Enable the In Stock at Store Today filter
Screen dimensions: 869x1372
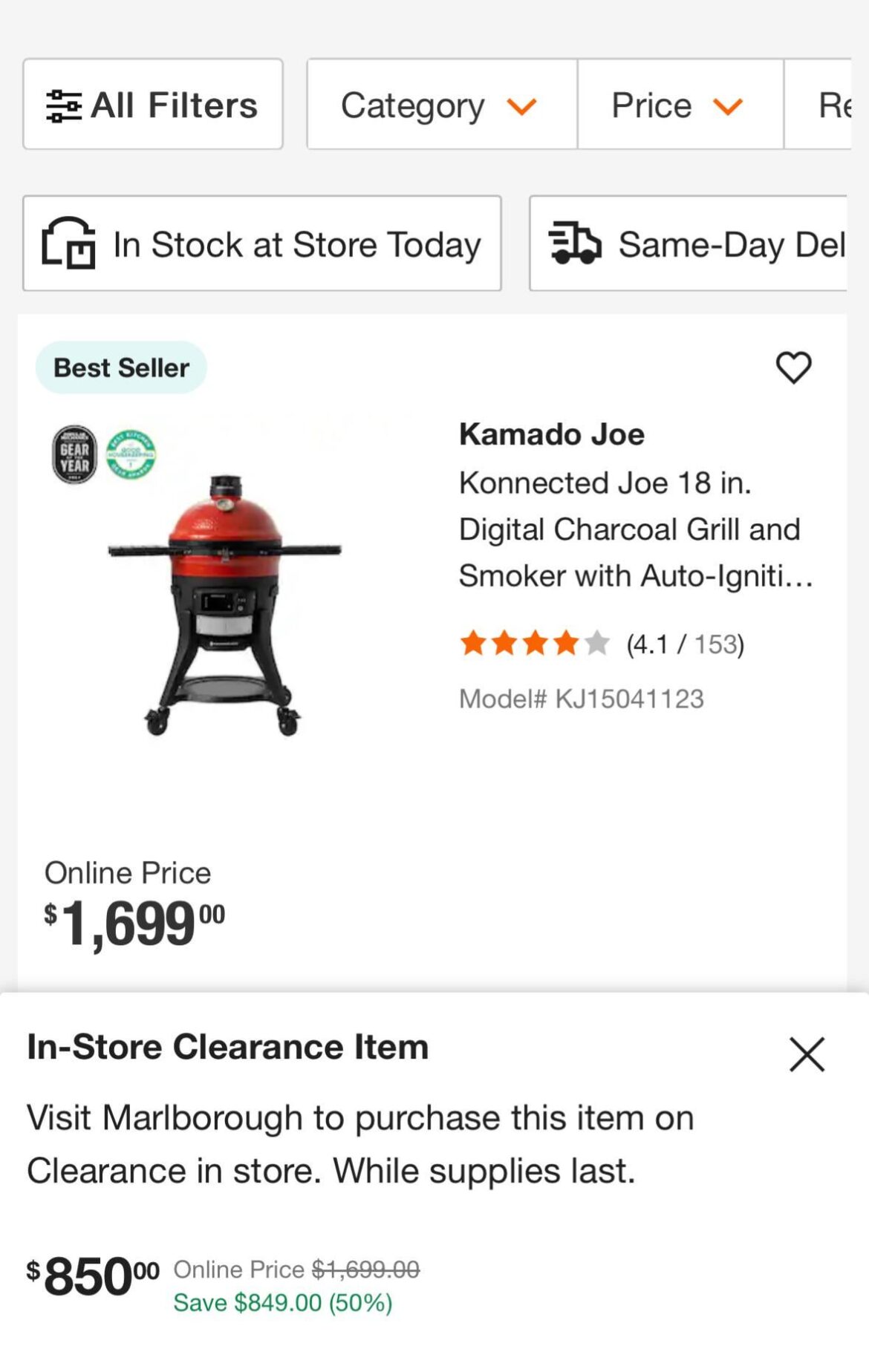(x=261, y=243)
